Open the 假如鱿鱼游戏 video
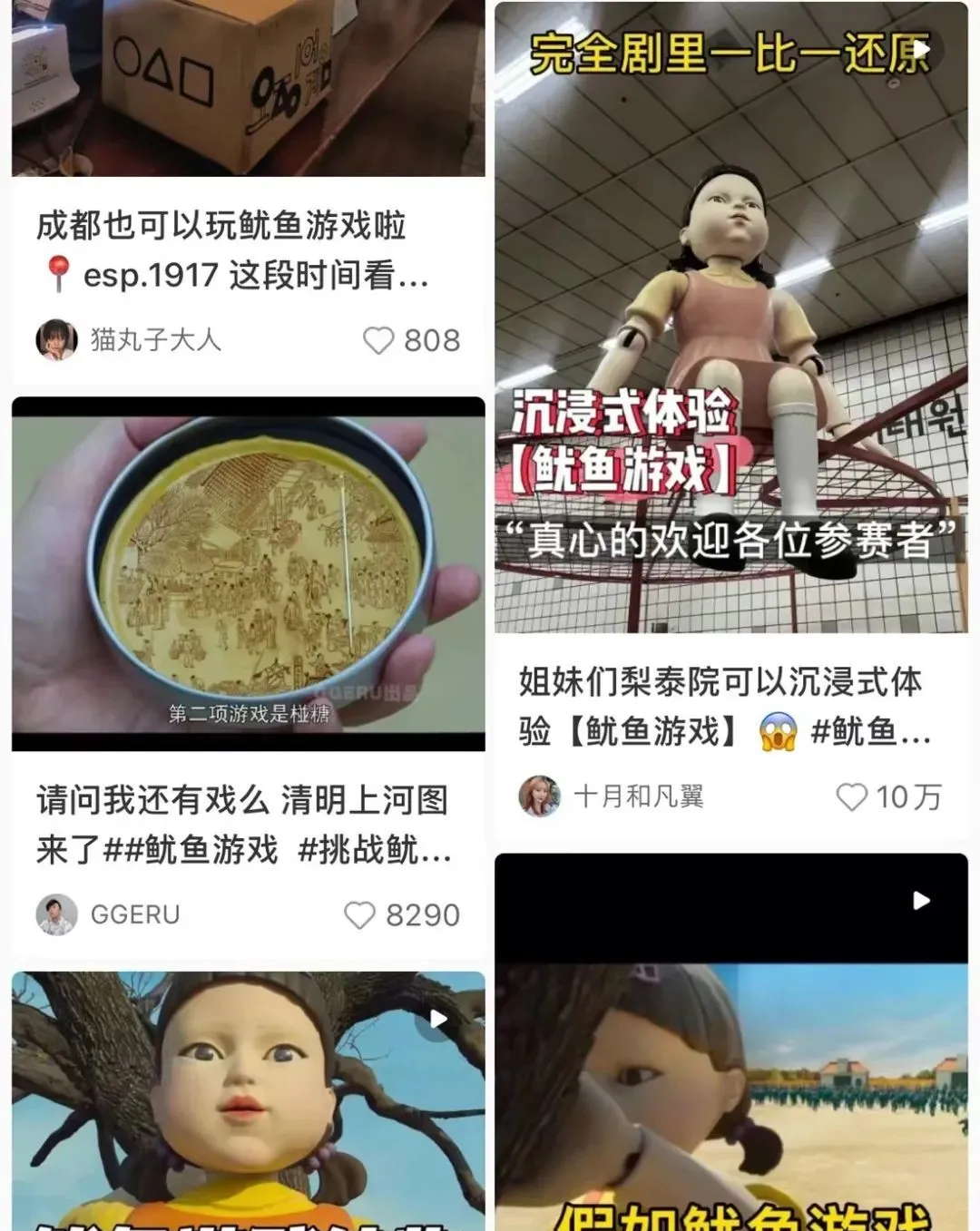The image size is (980, 1231). point(730,1043)
